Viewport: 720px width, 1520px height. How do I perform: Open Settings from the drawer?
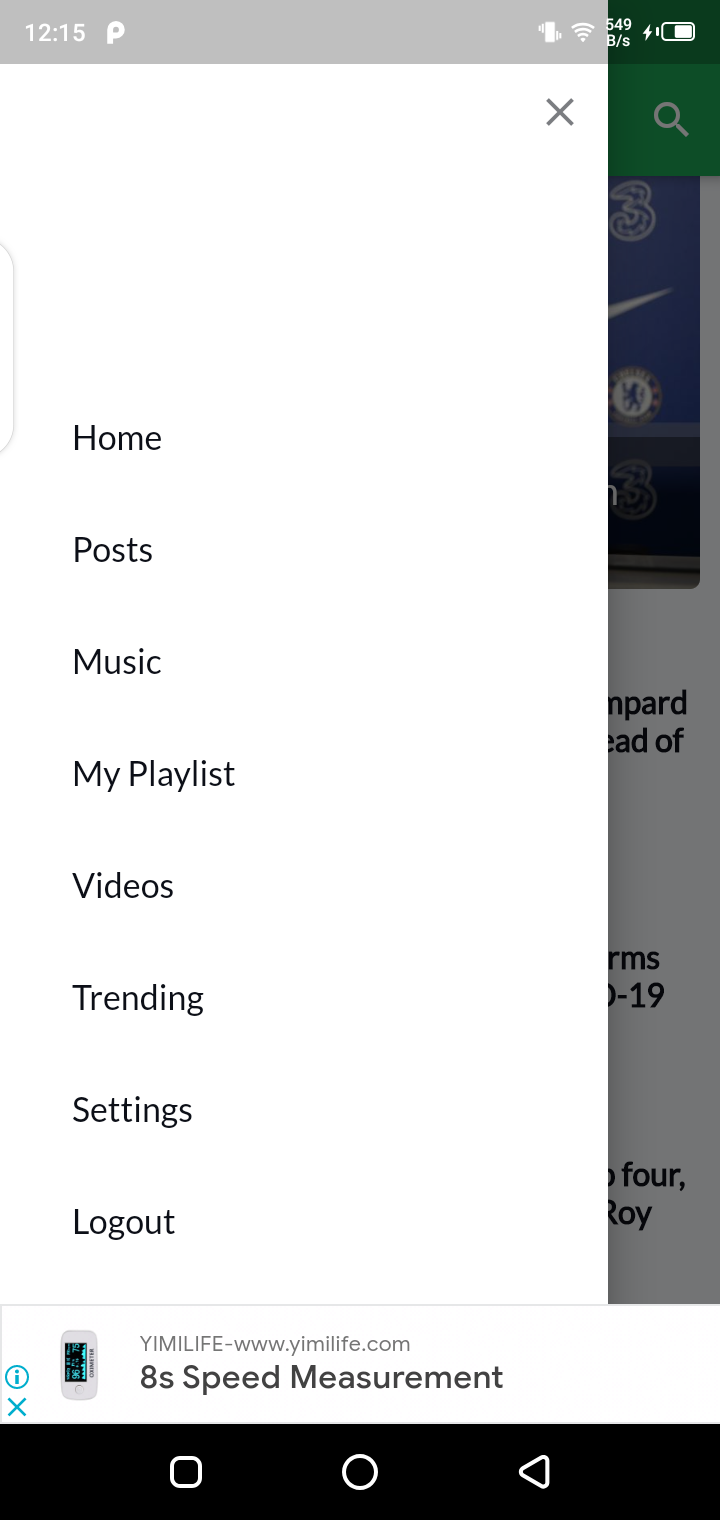tap(132, 1110)
